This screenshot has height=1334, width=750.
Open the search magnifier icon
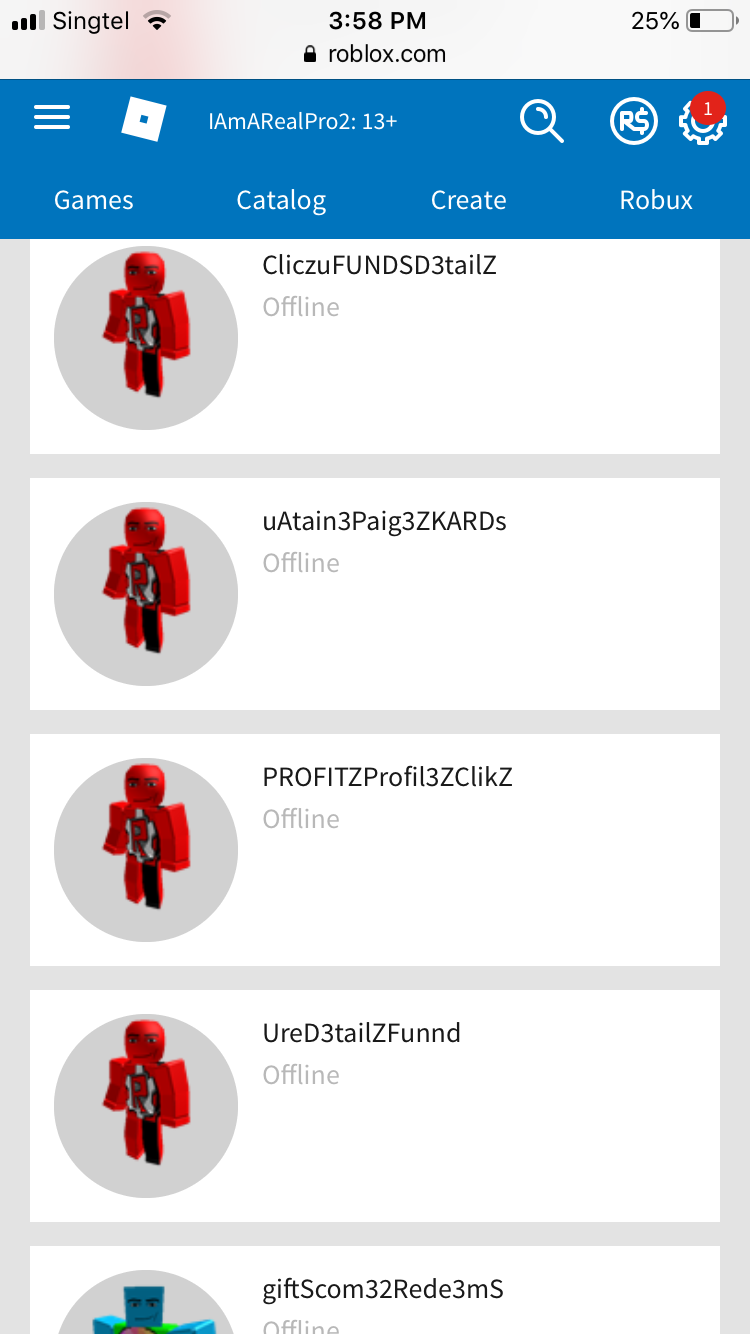point(541,122)
